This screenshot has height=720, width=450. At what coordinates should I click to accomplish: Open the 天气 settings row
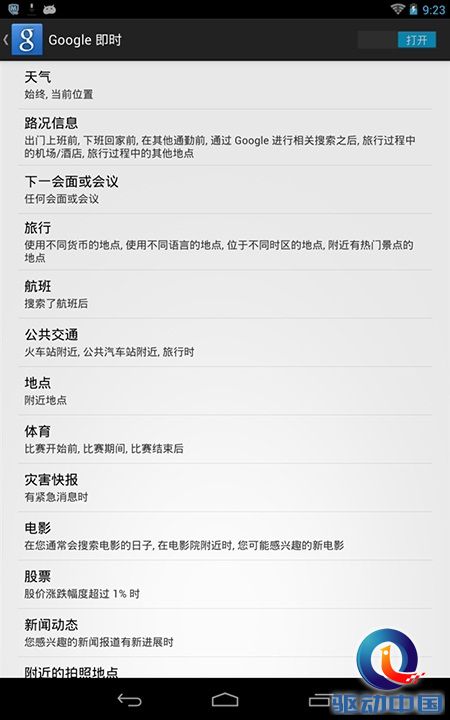coord(225,85)
